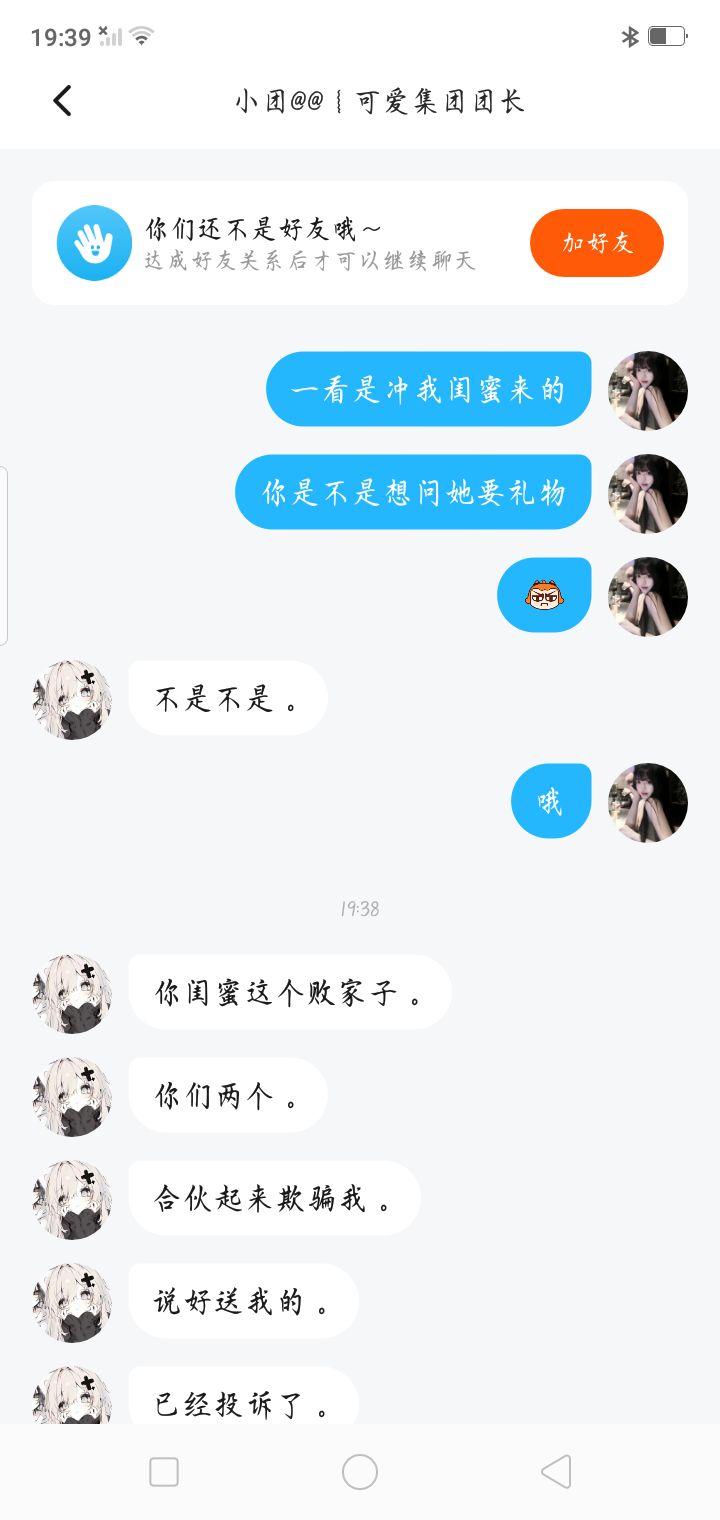720x1520 pixels.
Task: Tap system home button
Action: [360, 1472]
